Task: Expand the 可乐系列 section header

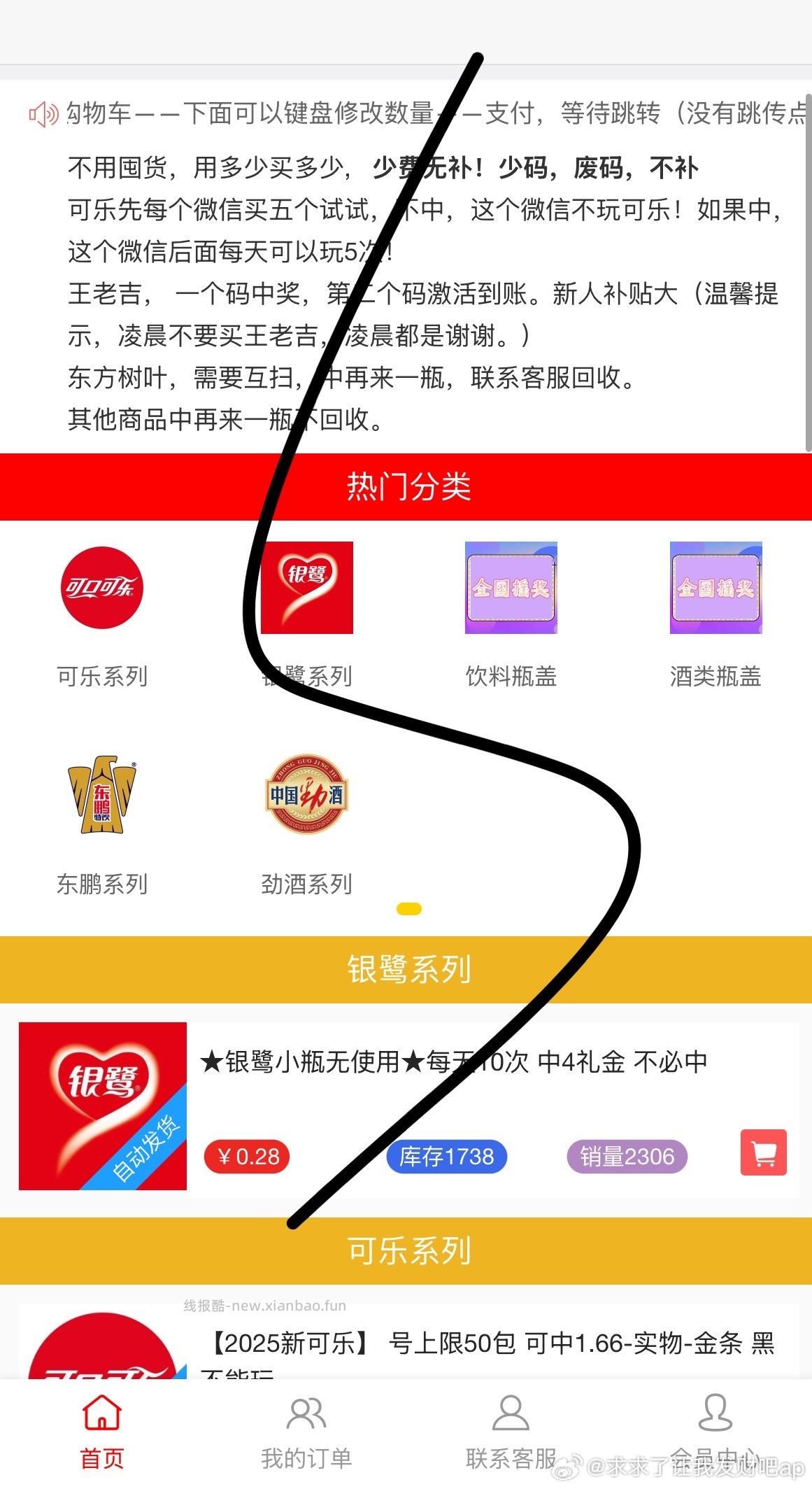Action: (406, 1250)
